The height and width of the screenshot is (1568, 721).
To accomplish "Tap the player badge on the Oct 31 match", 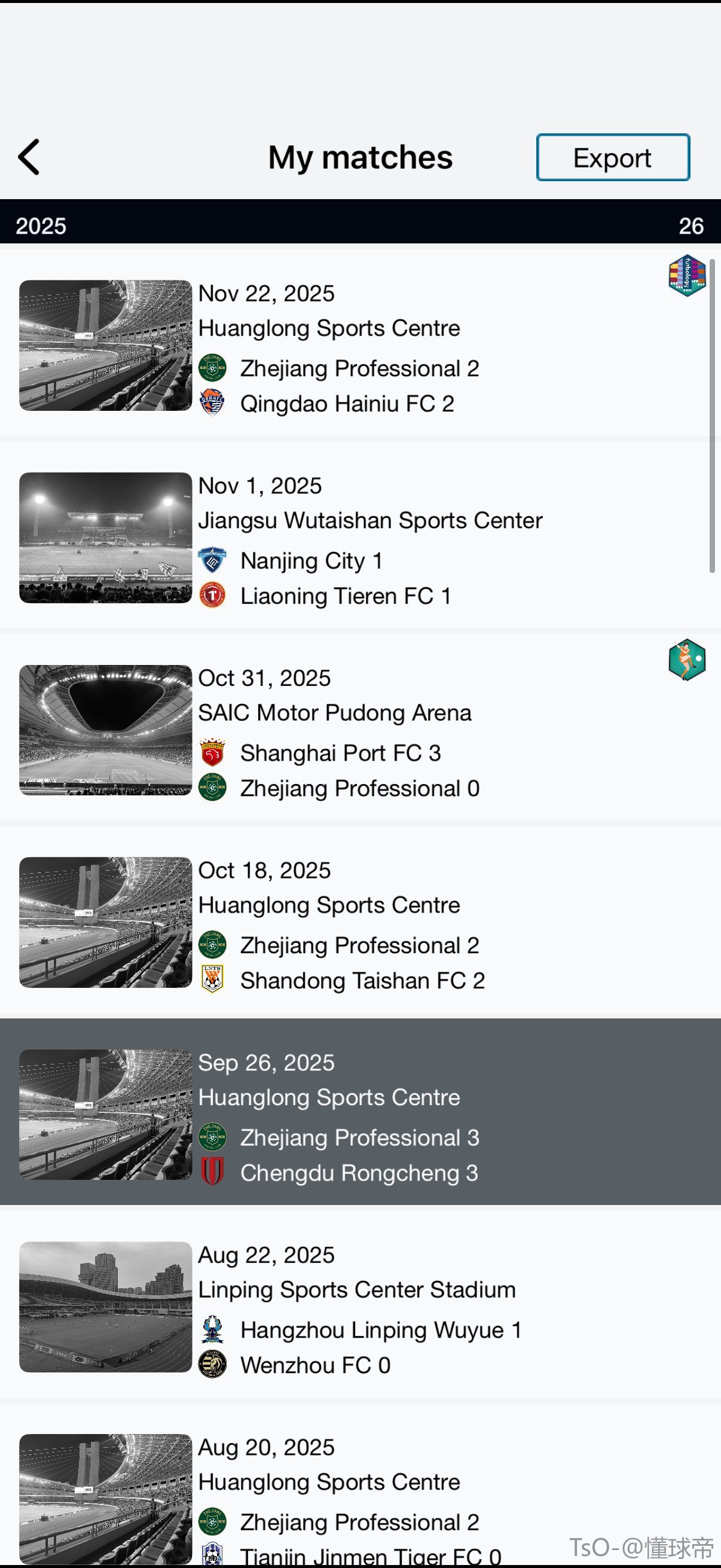I will [687, 659].
